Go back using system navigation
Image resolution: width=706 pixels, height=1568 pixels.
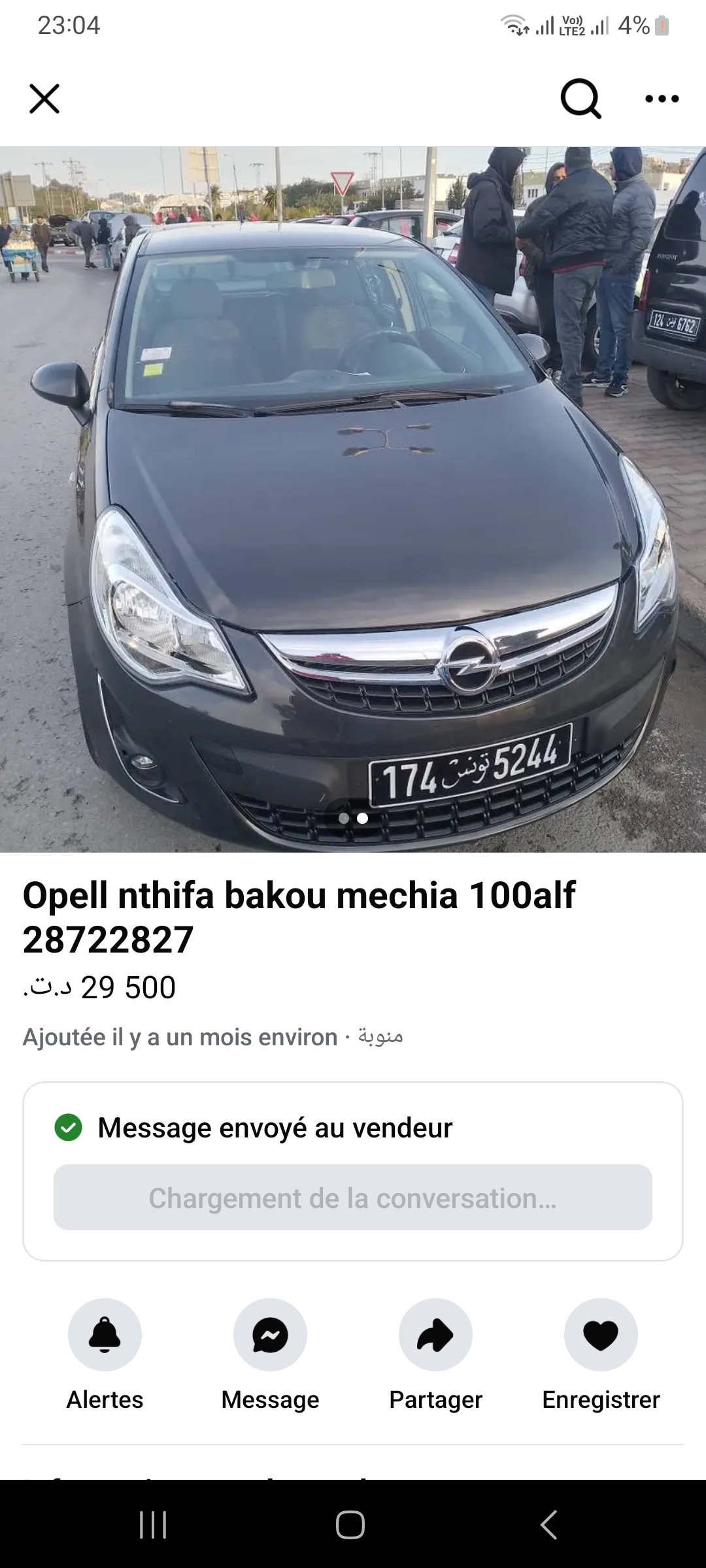click(548, 1525)
